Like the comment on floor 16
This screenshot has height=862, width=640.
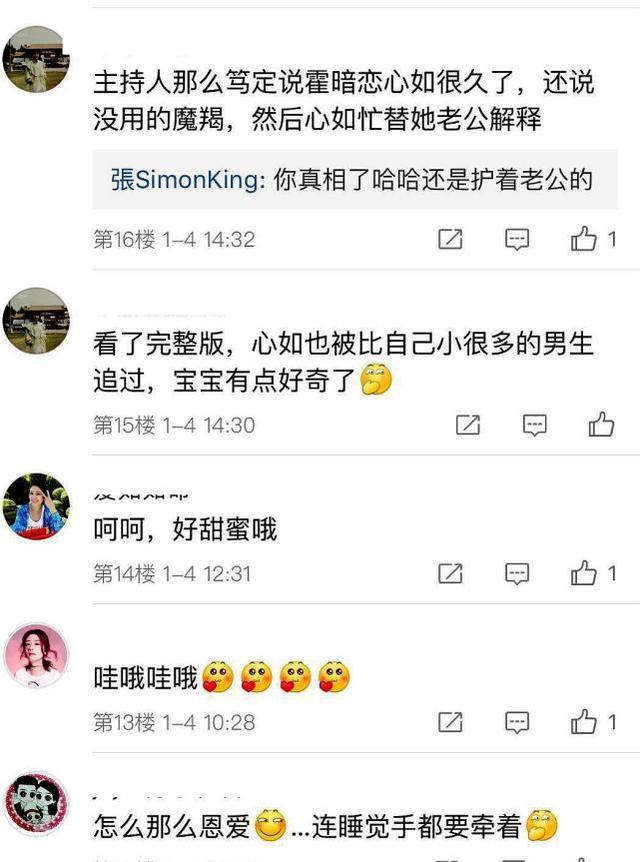pos(584,239)
